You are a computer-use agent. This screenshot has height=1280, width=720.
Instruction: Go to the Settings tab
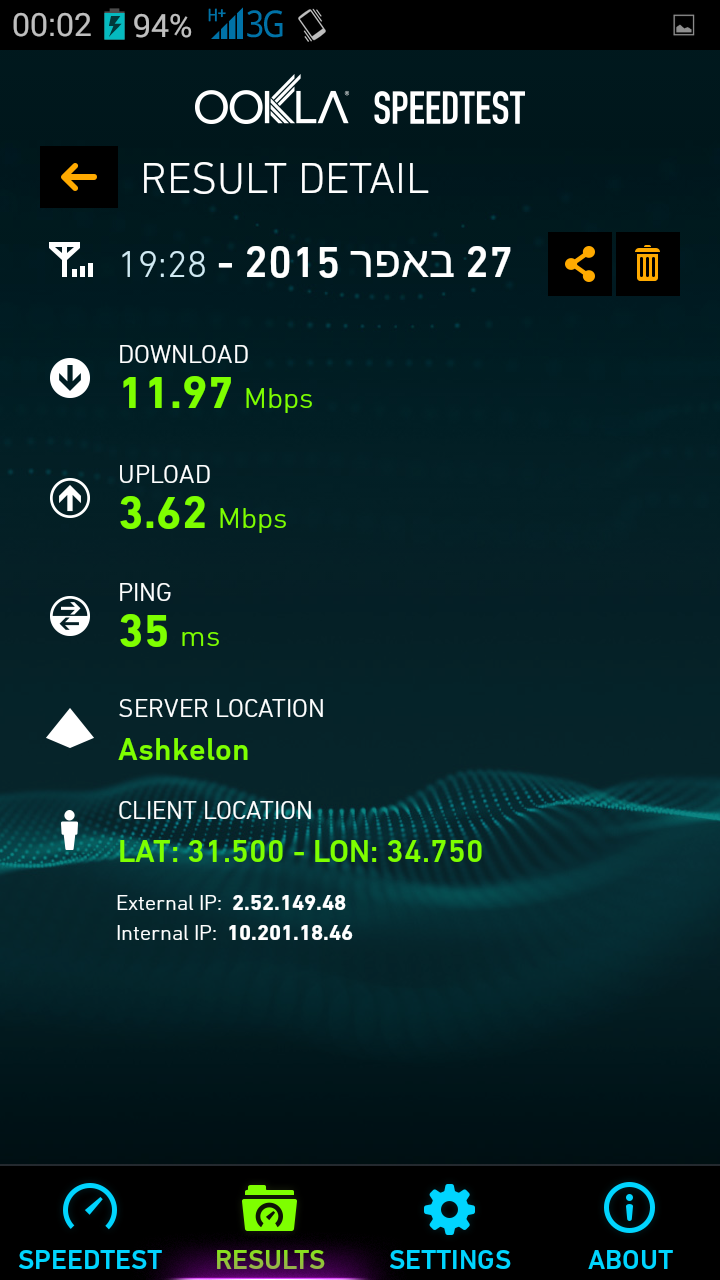(450, 1225)
